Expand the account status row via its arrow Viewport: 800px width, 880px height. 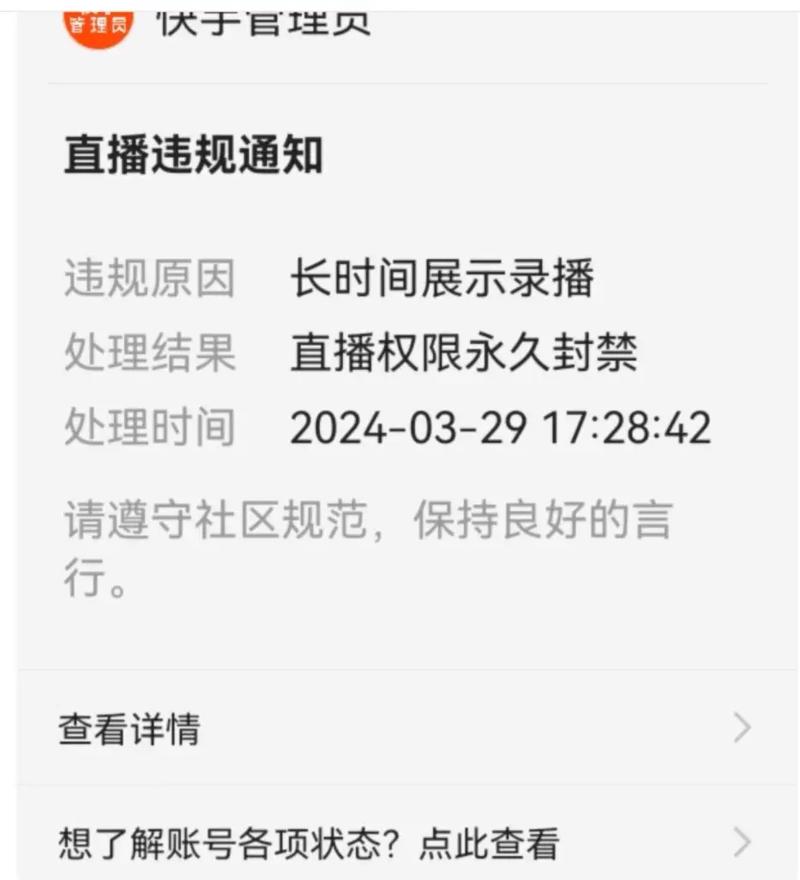pos(739,840)
